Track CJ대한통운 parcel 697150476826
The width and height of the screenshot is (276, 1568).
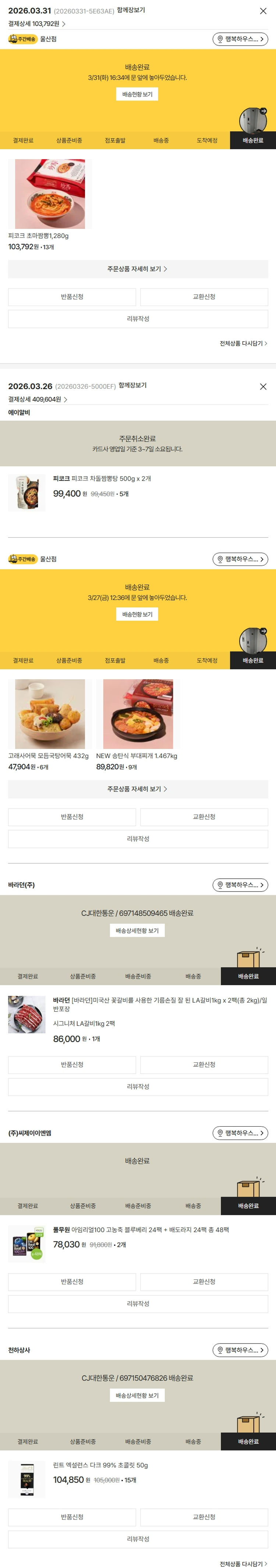(137, 1395)
